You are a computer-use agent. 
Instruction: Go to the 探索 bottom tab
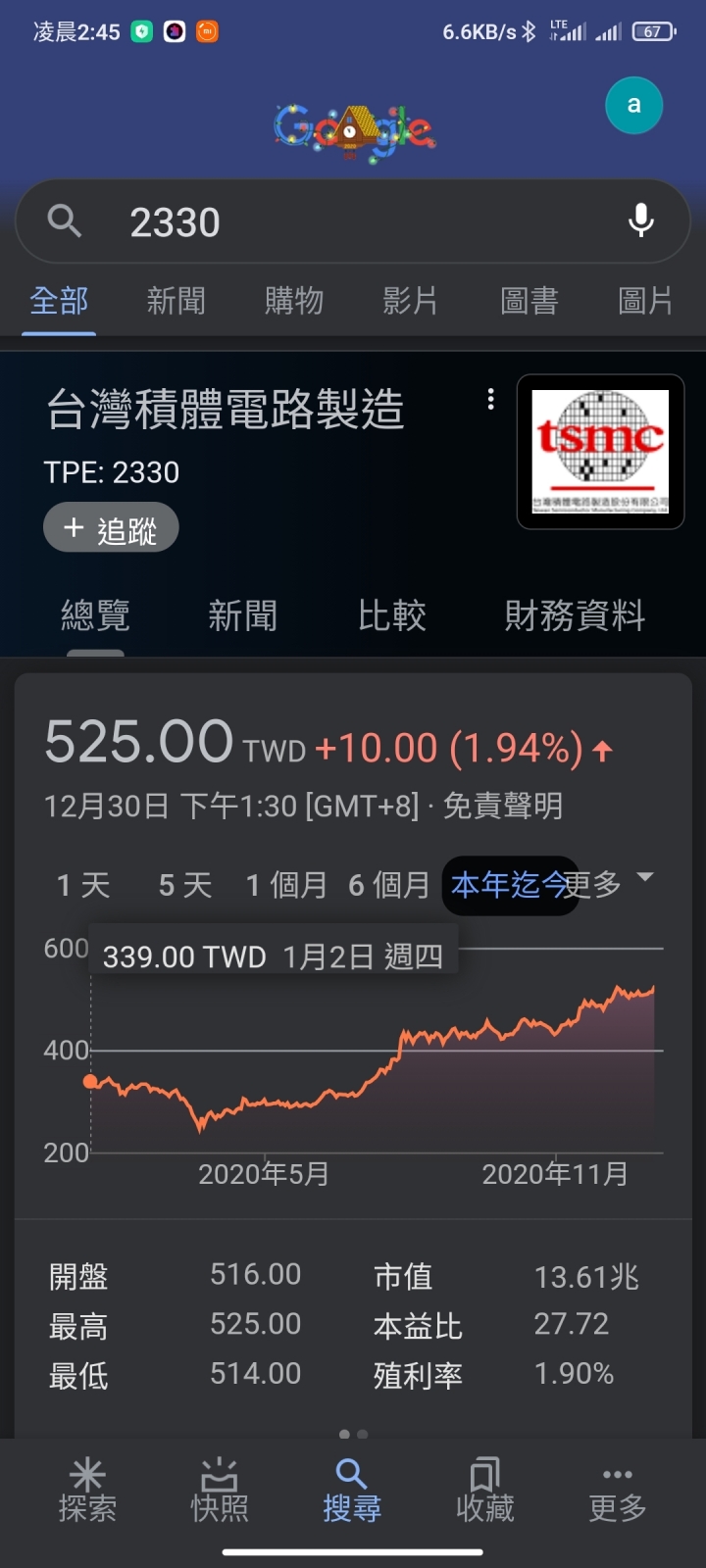point(87,1492)
